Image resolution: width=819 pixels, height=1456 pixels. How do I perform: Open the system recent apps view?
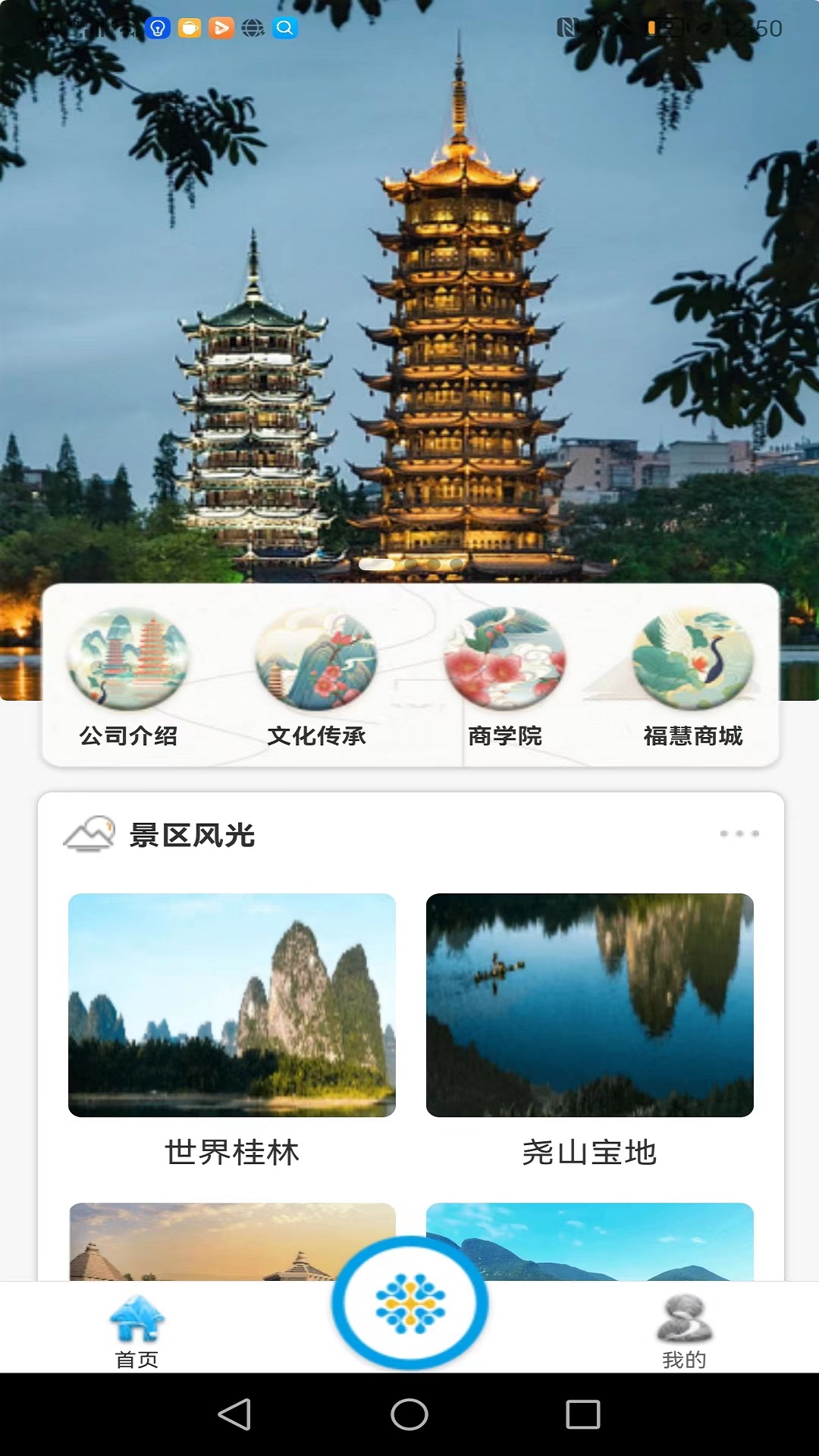582,1414
